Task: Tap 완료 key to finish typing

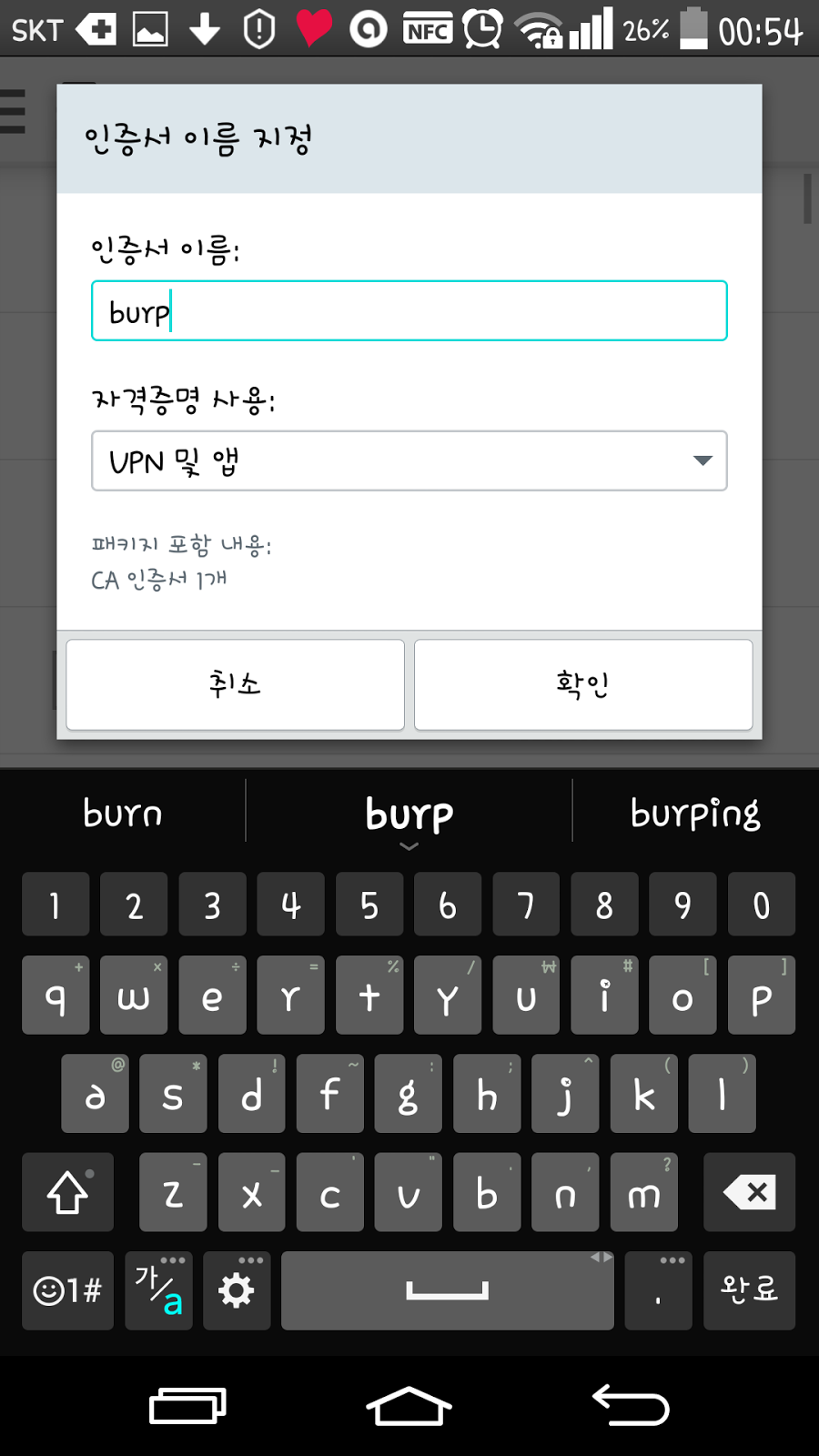Action: point(749,1289)
